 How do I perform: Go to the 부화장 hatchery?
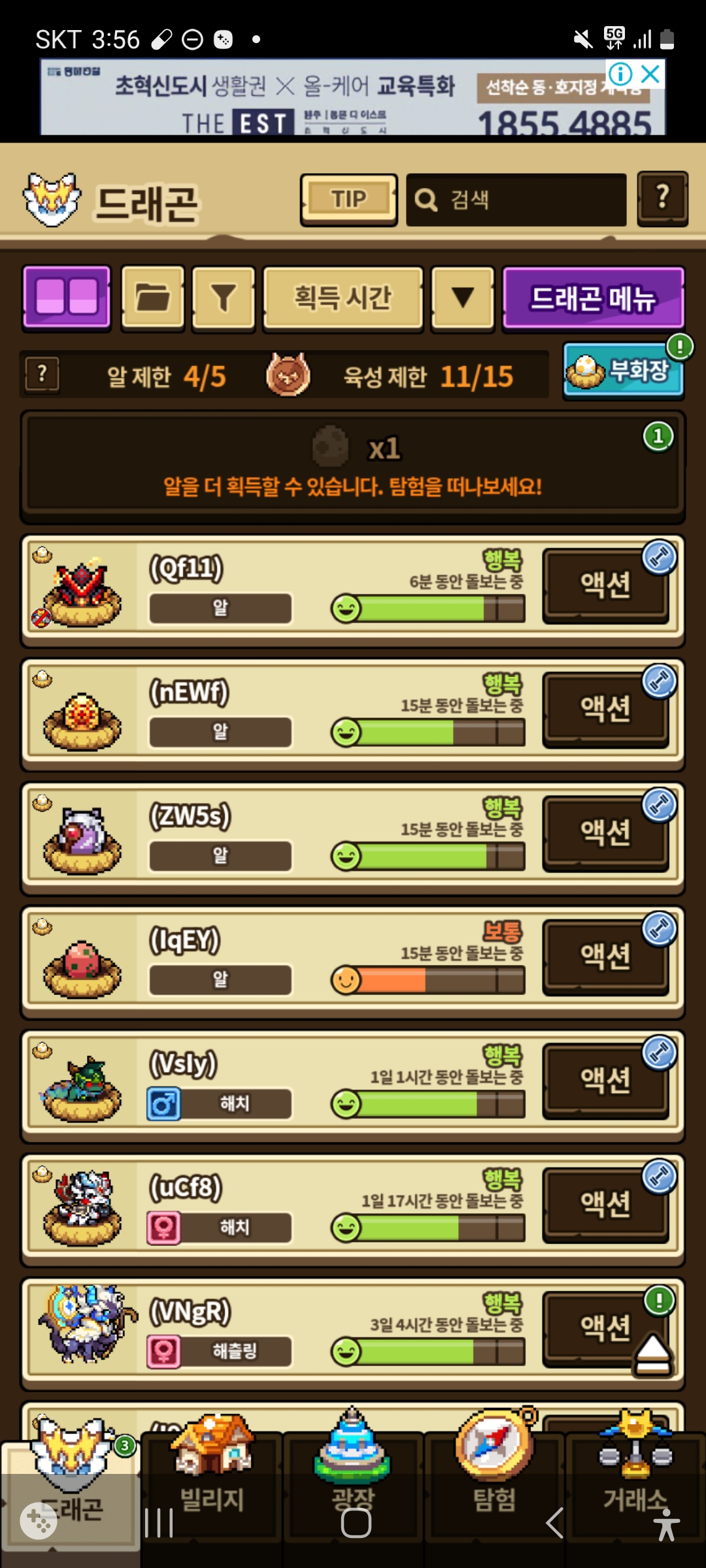coord(622,371)
